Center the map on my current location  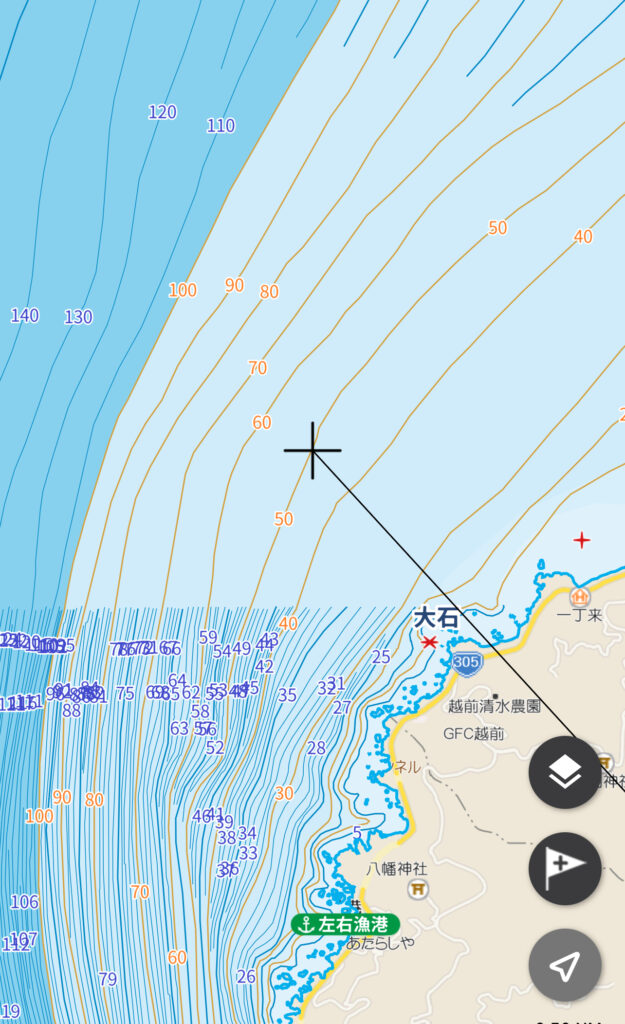[x=565, y=965]
